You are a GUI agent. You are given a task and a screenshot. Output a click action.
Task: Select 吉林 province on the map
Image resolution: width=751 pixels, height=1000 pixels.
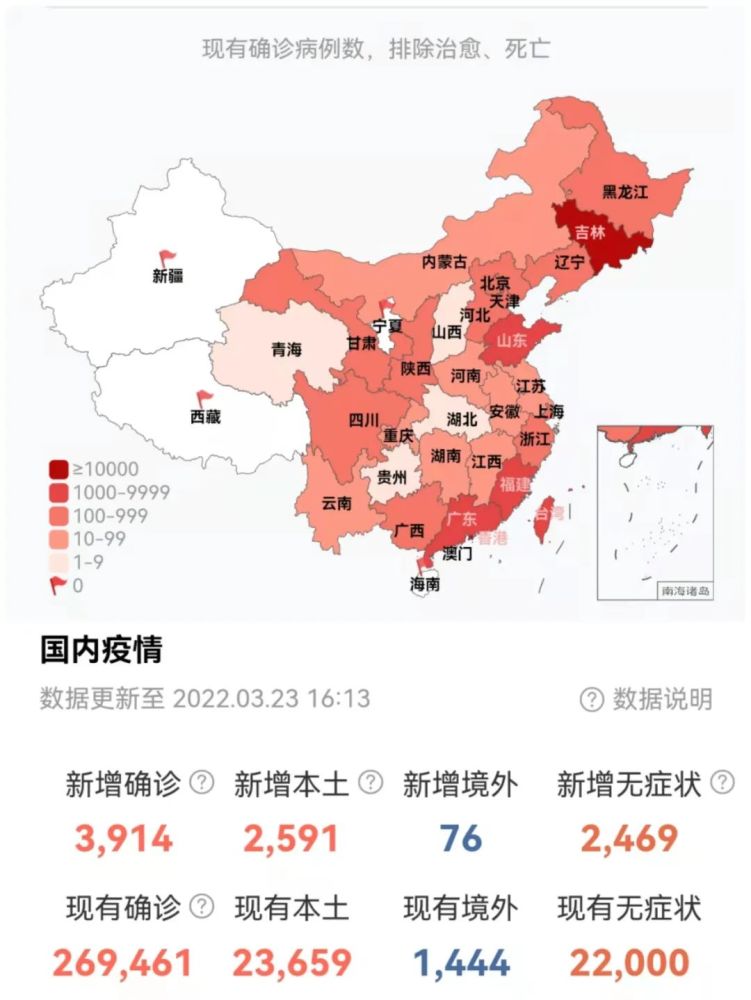click(x=588, y=233)
